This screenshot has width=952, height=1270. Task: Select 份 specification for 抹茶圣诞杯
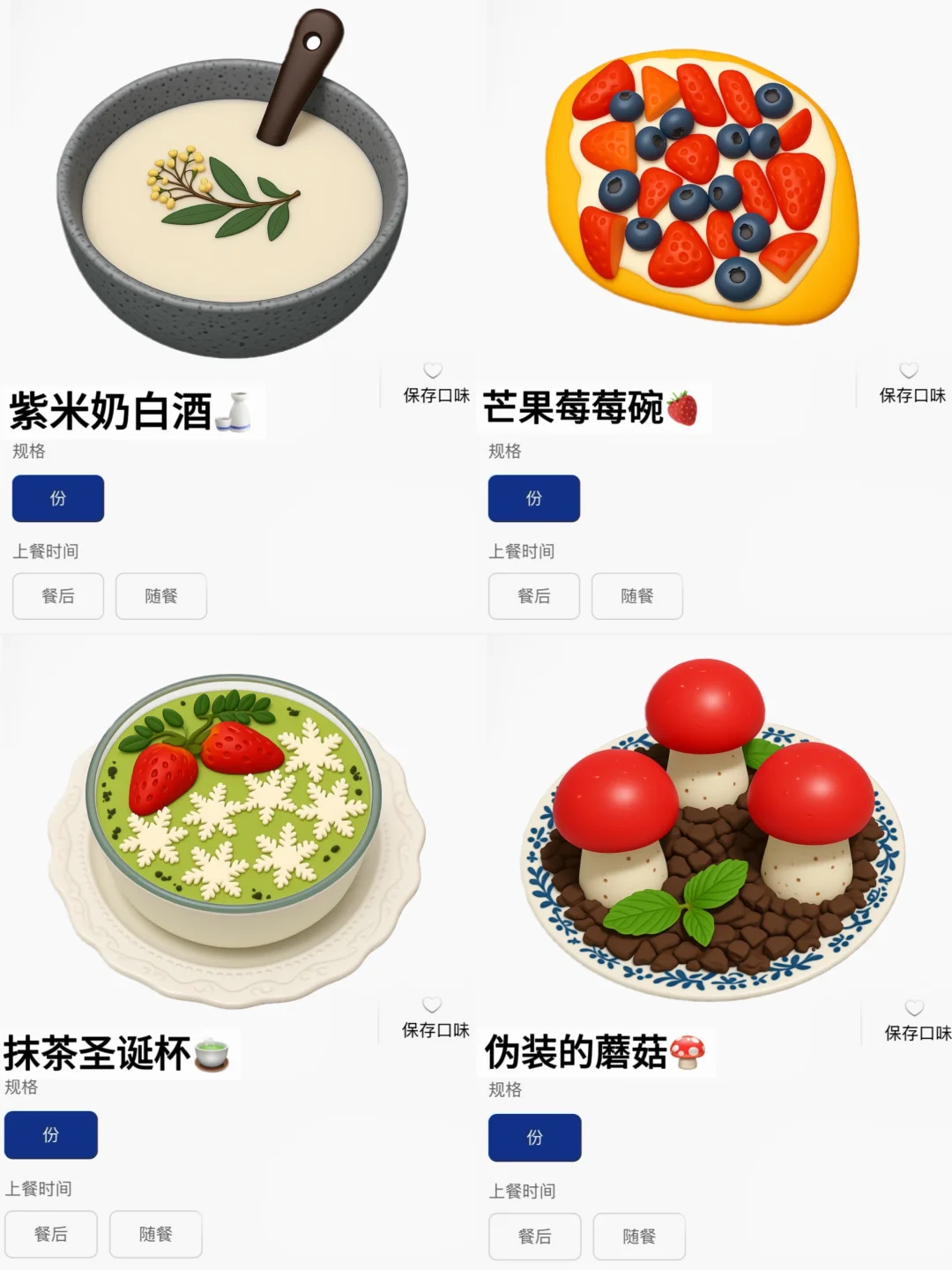51,1136
